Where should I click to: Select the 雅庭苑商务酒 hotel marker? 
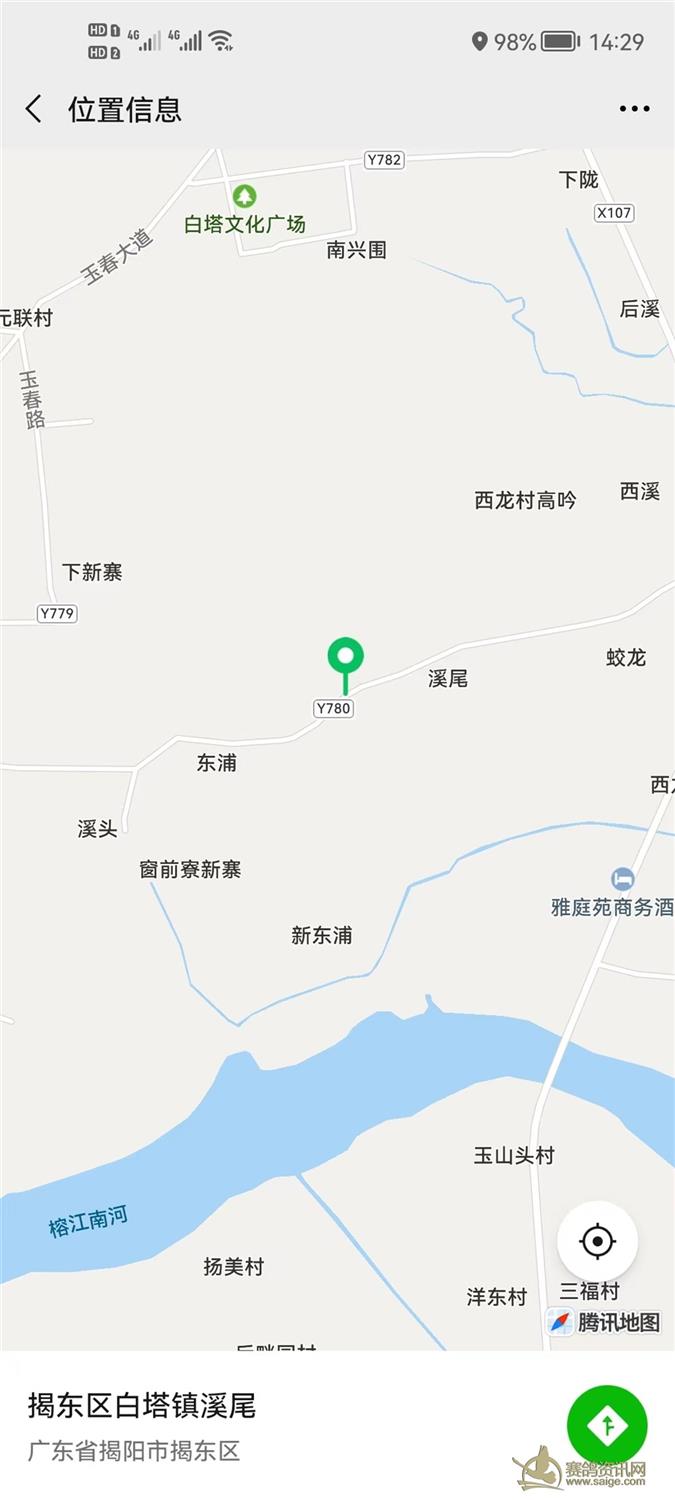point(622,879)
